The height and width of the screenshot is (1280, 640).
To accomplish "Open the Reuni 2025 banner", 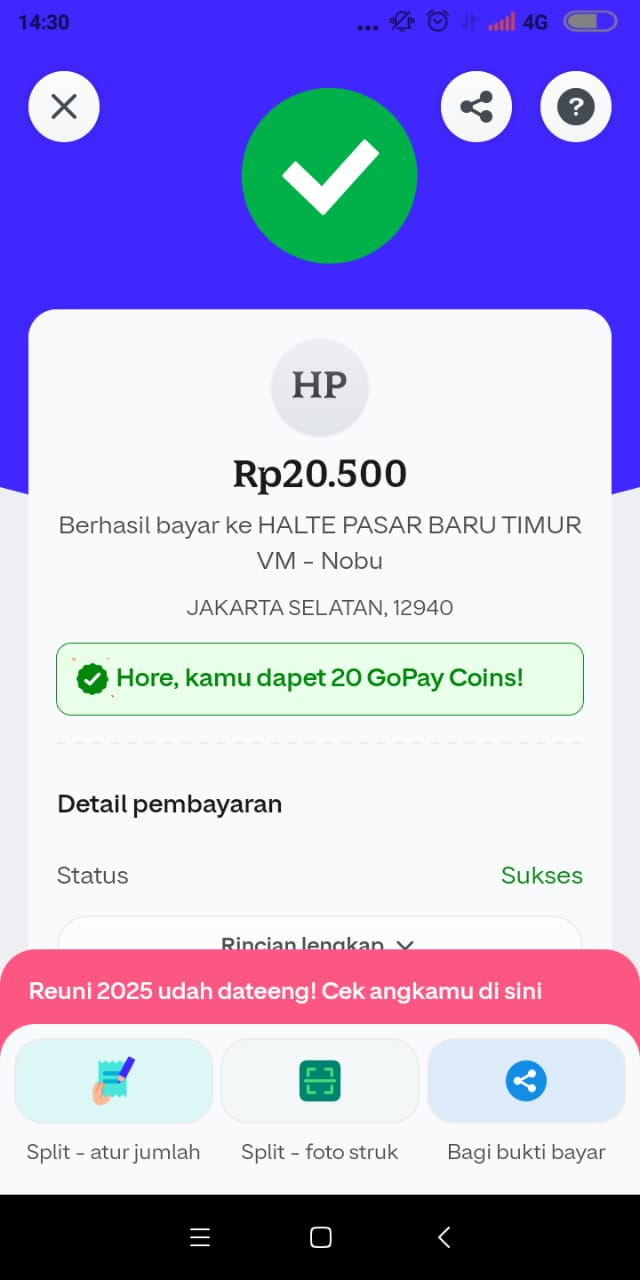I will tap(286, 991).
